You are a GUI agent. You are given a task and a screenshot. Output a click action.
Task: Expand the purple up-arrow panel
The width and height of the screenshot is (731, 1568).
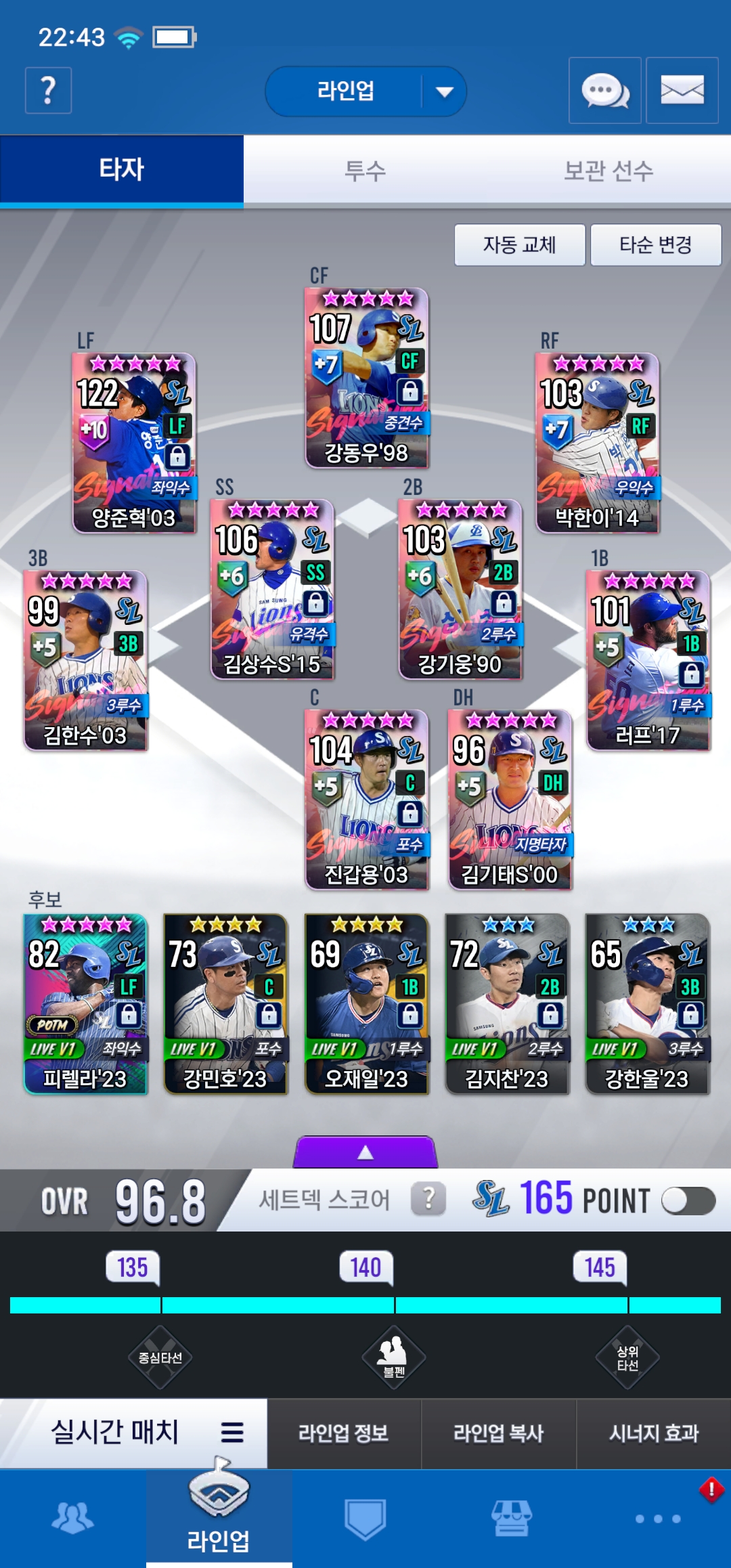[365, 1152]
